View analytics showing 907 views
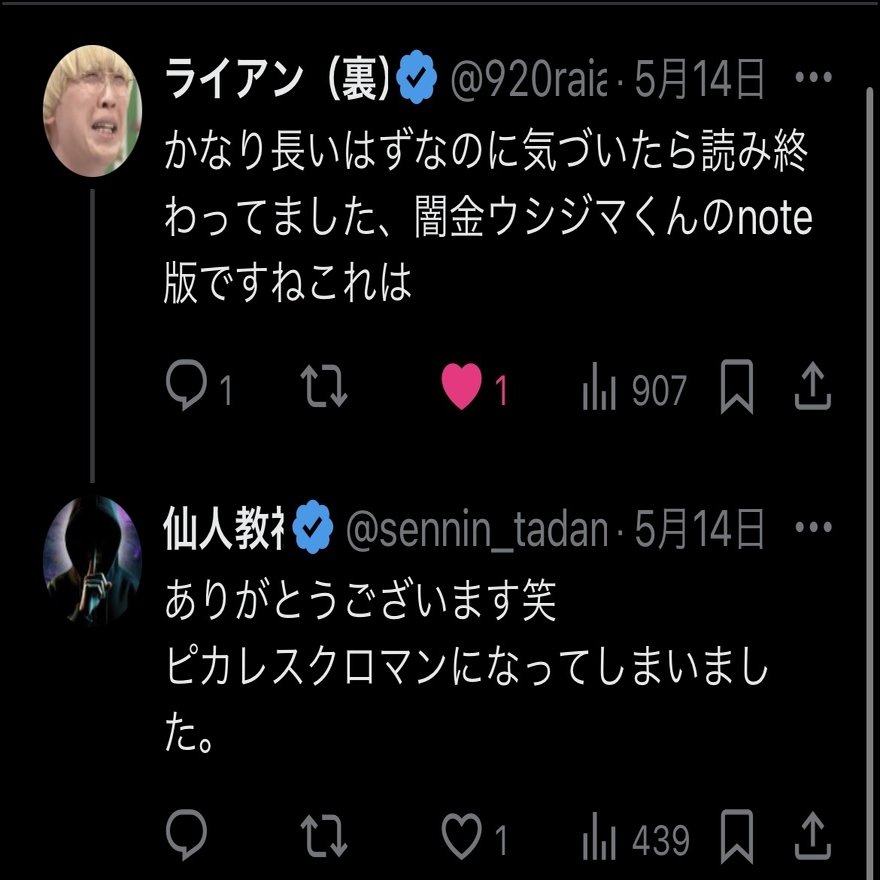 pos(634,390)
